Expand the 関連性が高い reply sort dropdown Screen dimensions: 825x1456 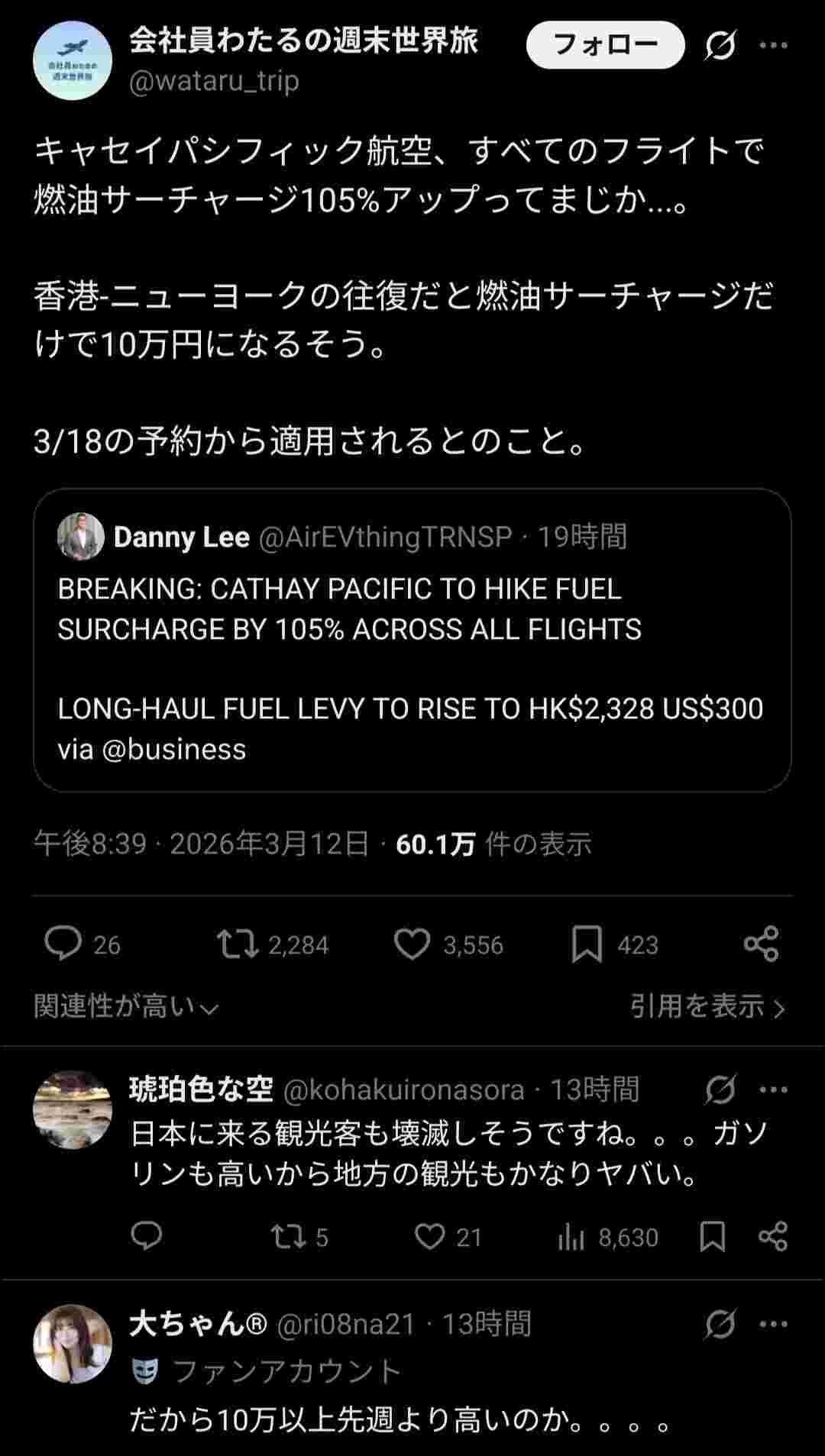tap(127, 1007)
